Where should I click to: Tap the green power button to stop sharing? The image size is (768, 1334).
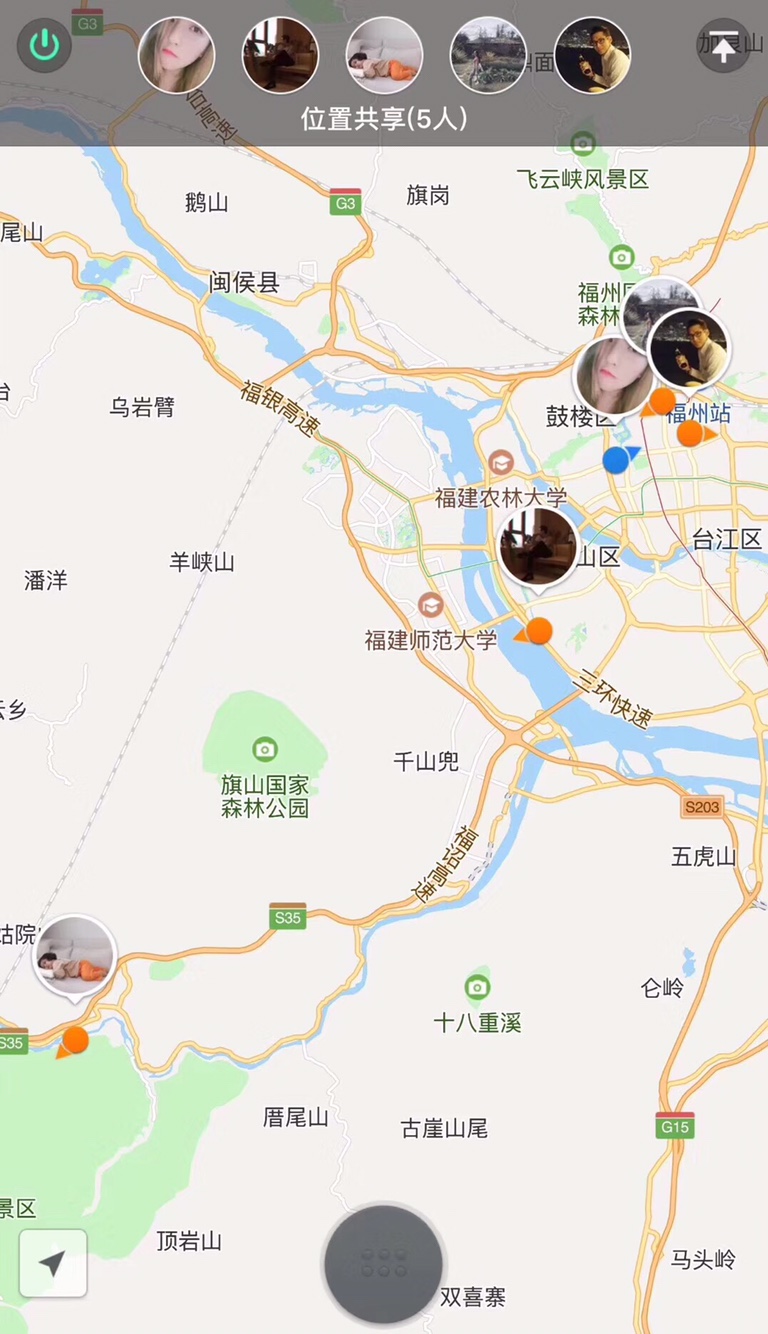pos(44,45)
